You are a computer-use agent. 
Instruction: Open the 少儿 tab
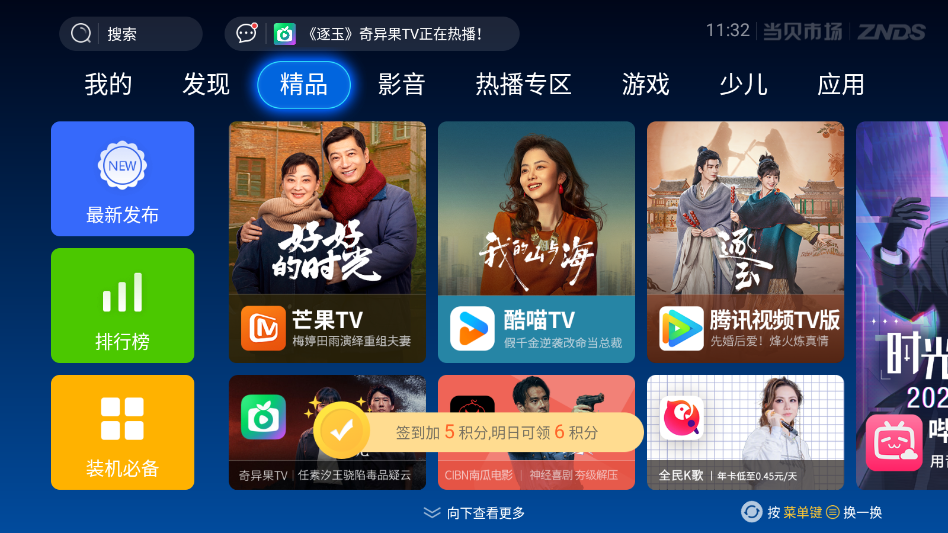coord(743,84)
